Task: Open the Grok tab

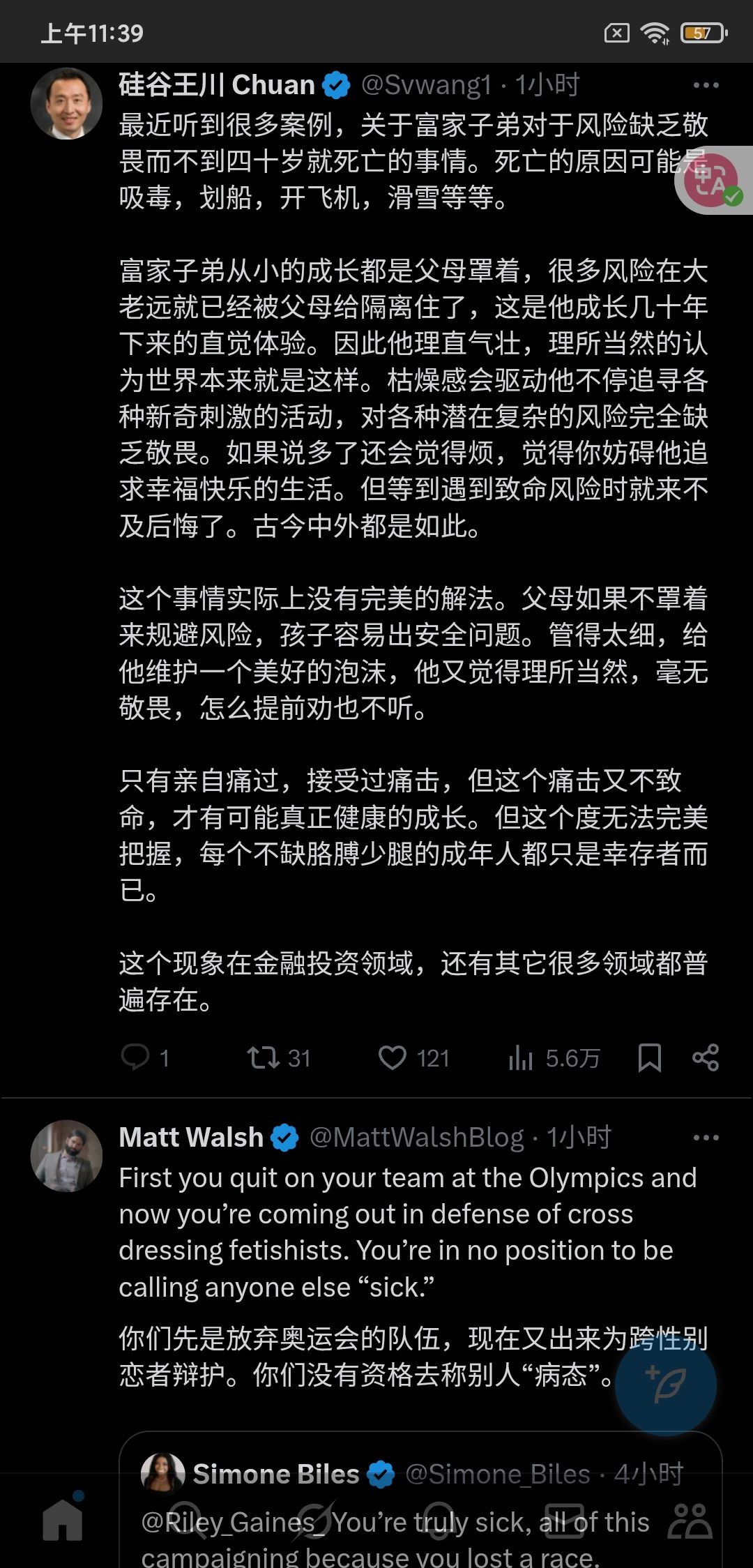Action: click(x=314, y=1521)
